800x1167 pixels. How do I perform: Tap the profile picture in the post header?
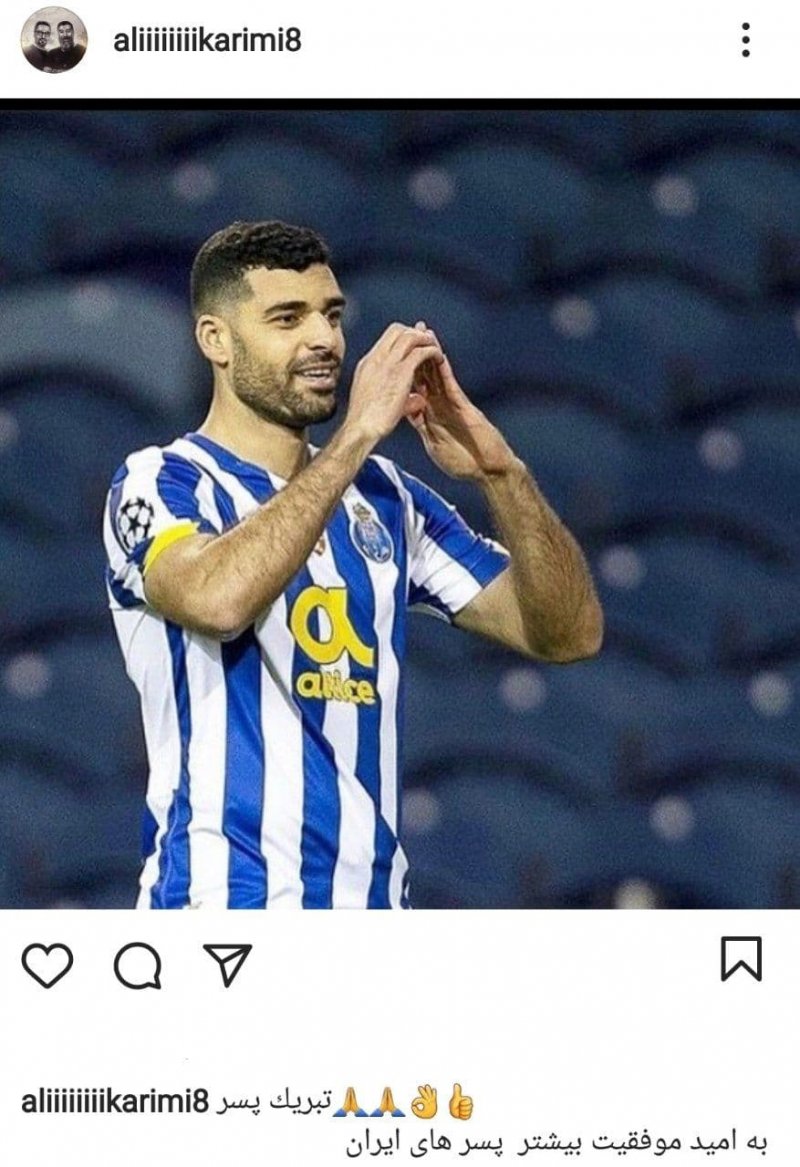point(54,40)
